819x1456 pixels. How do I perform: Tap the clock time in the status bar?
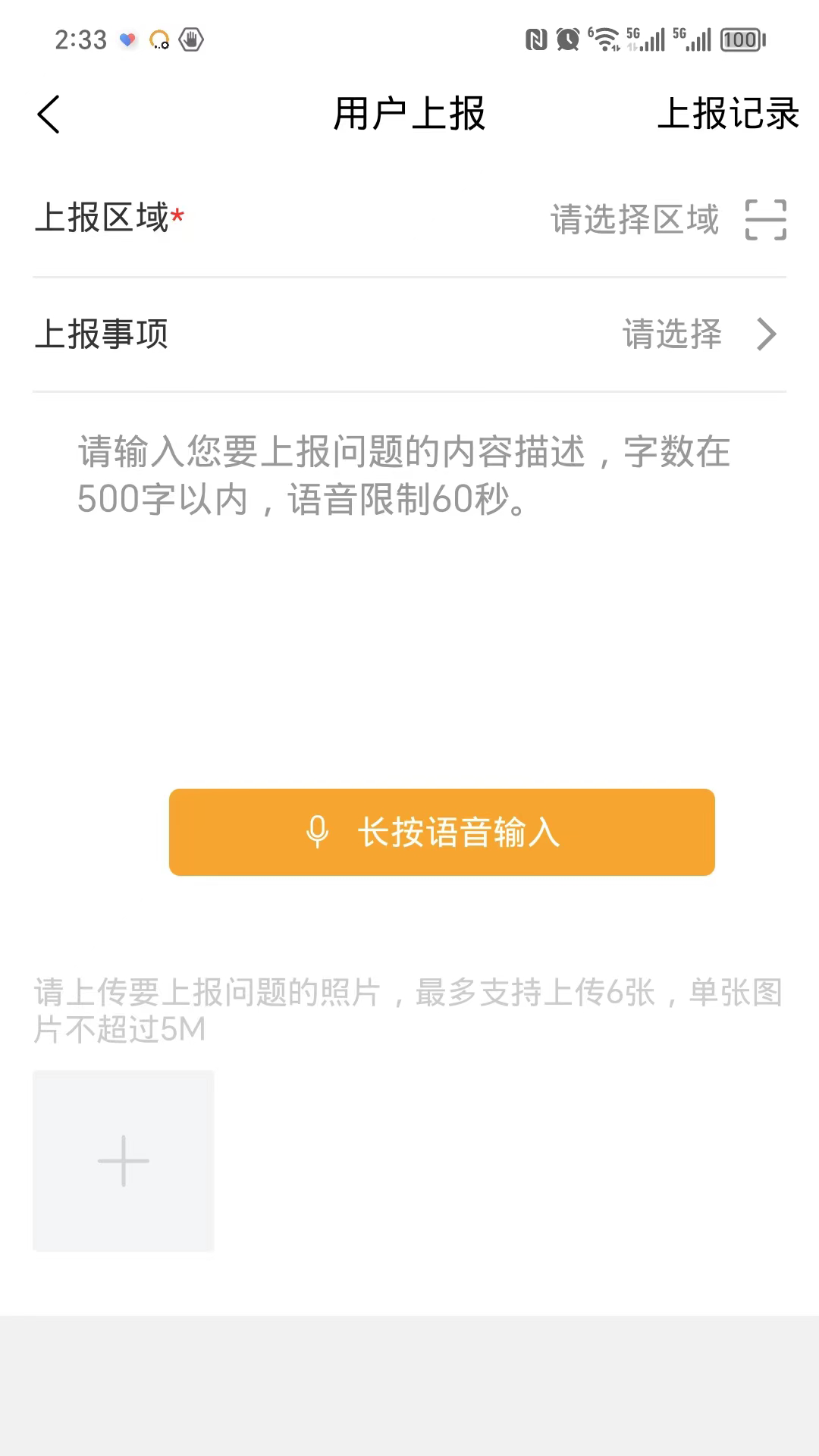click(x=81, y=39)
